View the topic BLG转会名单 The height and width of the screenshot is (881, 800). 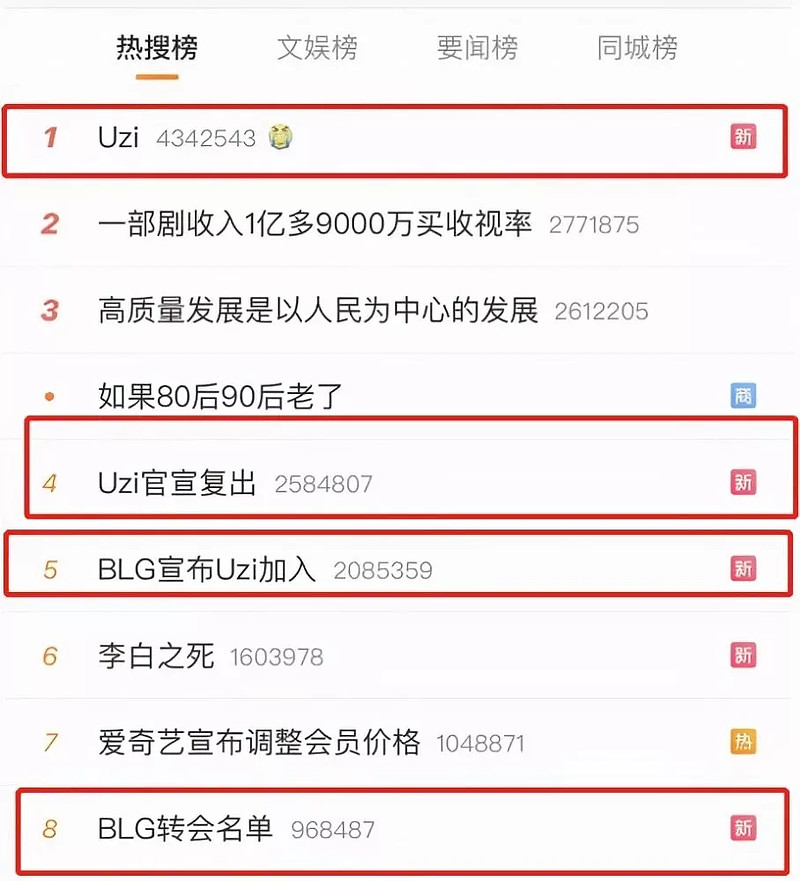click(x=185, y=829)
